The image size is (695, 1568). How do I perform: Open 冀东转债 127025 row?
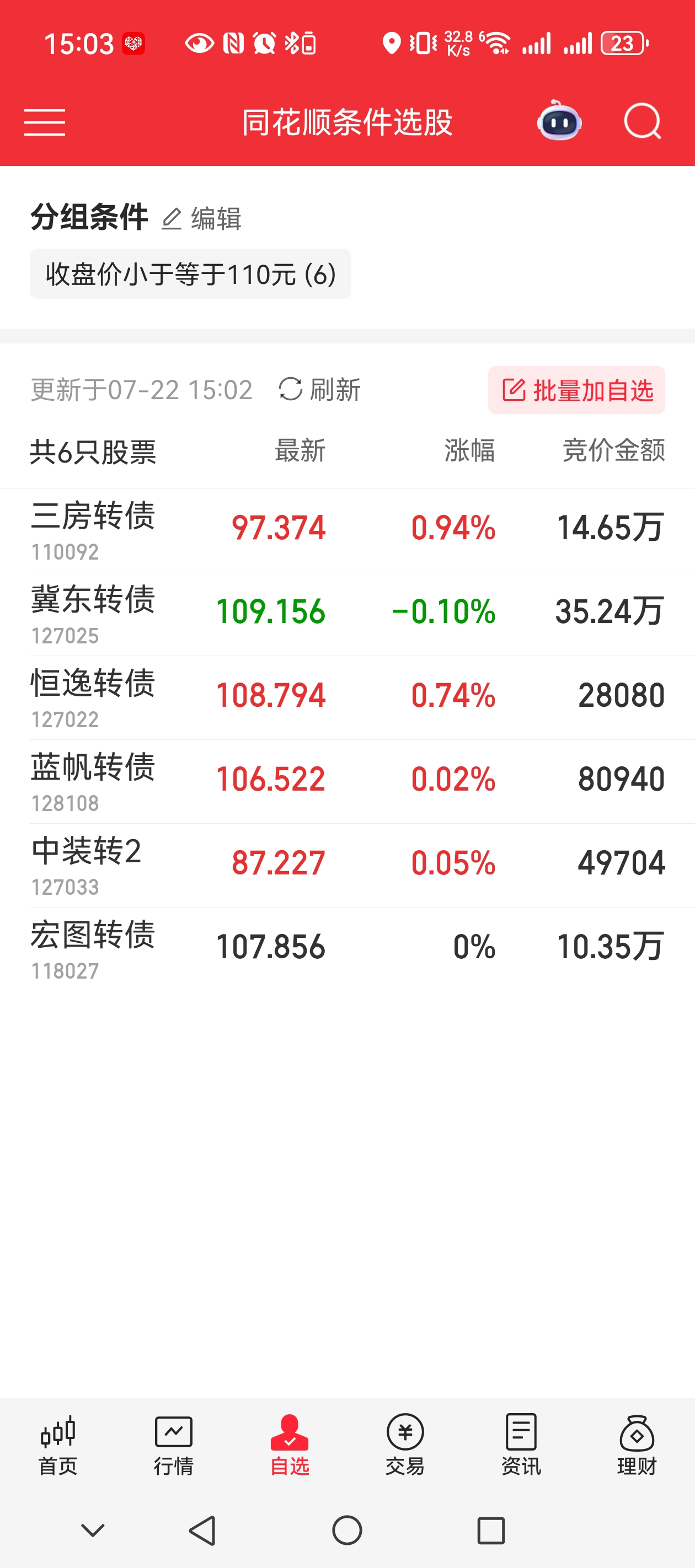click(x=347, y=614)
